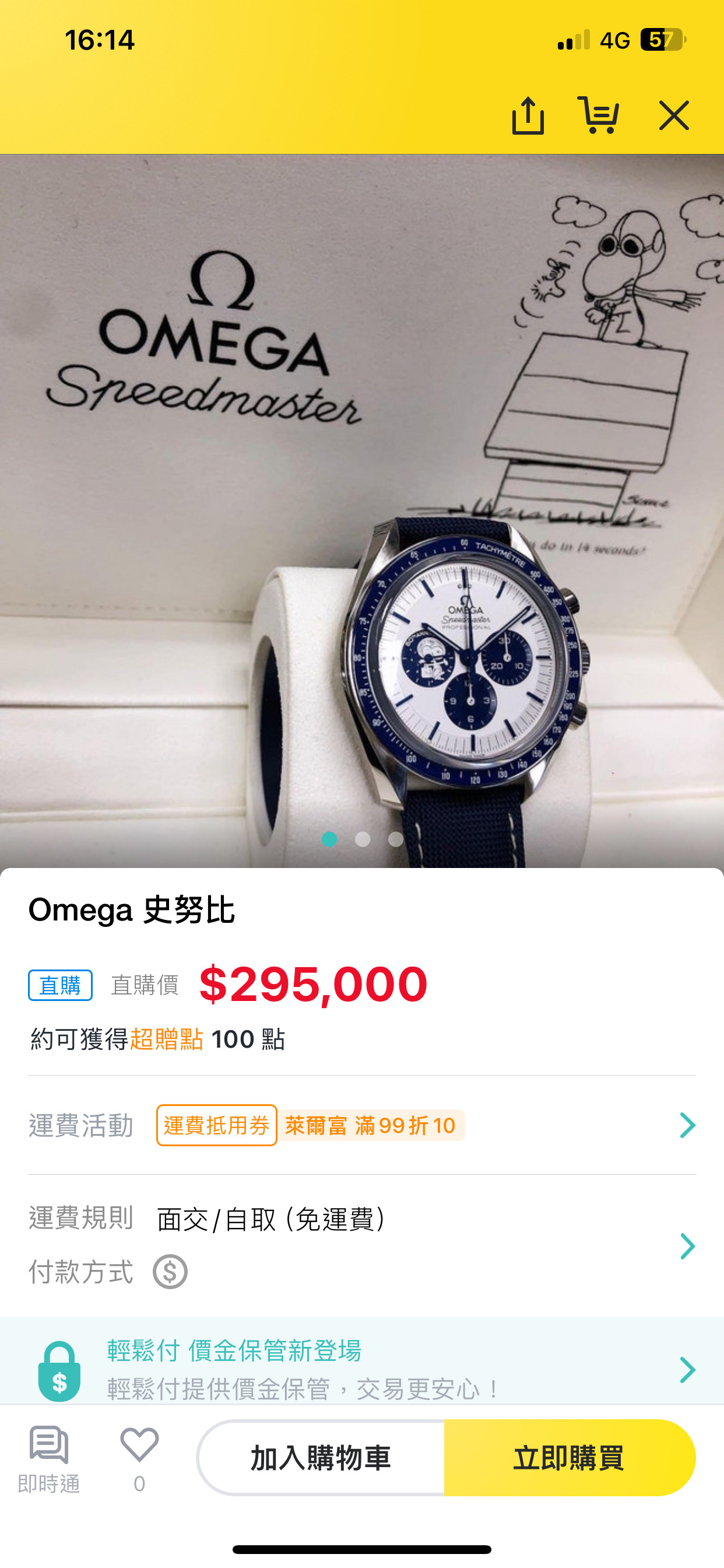This screenshot has width=724, height=1568.
Task: Close the product page
Action: click(x=673, y=116)
